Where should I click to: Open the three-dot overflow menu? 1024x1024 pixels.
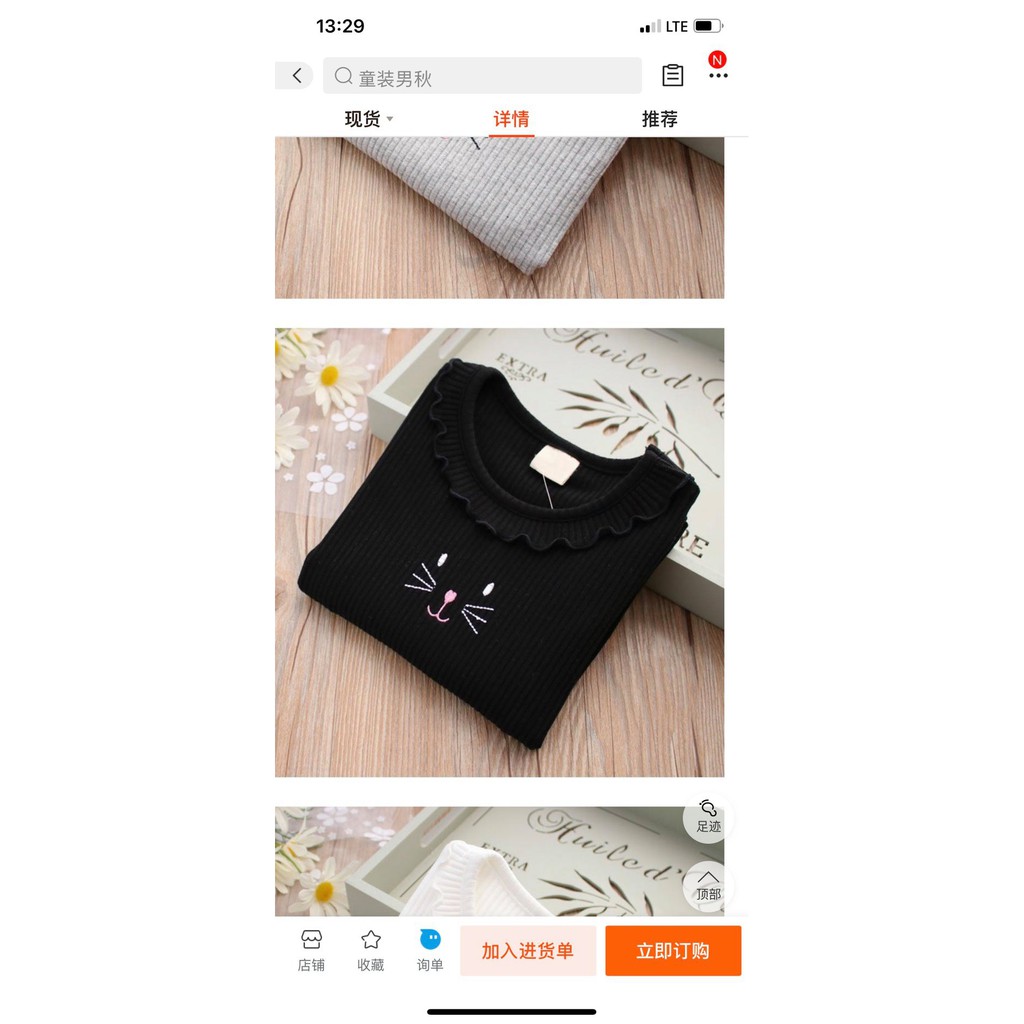pyautogui.click(x=718, y=76)
